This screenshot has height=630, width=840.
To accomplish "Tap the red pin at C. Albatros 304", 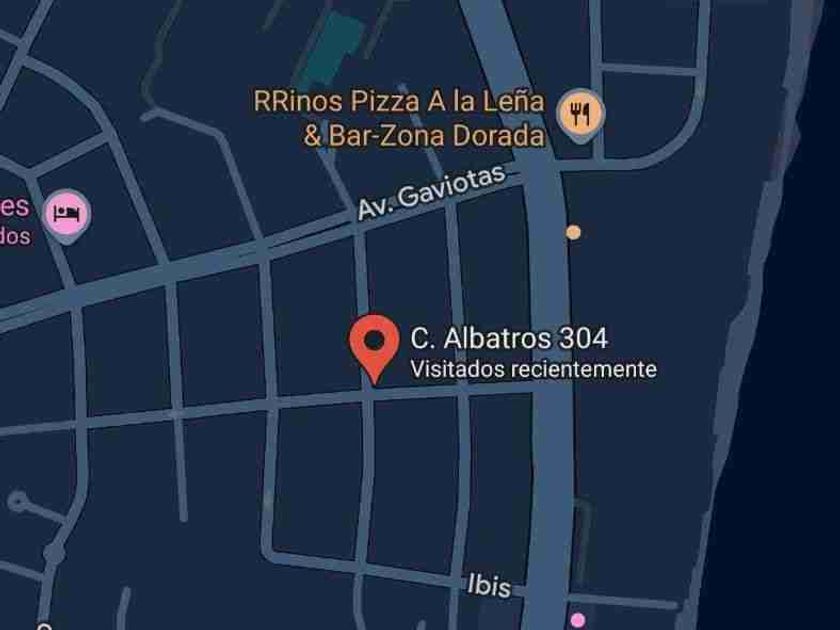I will [374, 348].
